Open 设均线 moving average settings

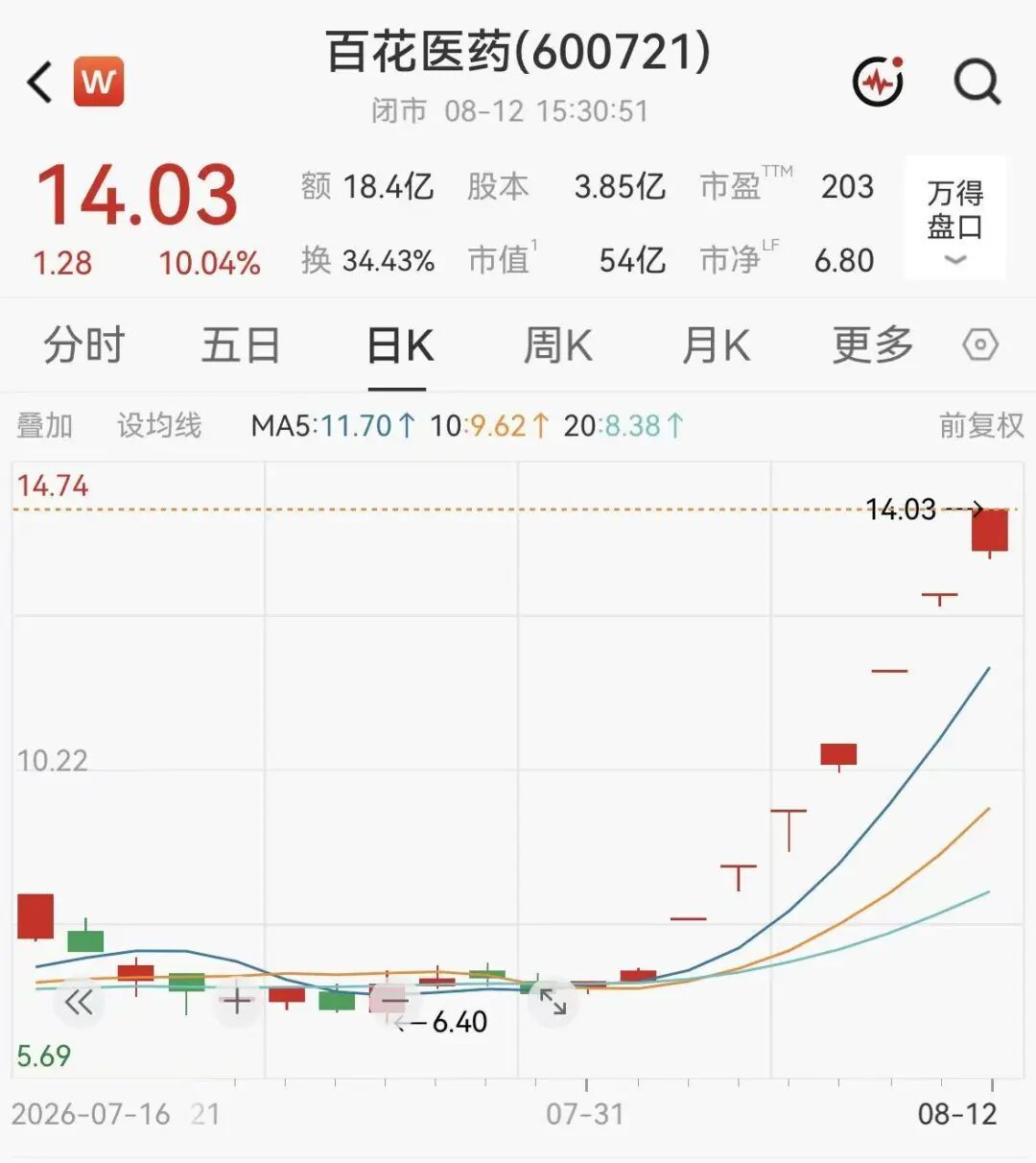click(159, 425)
